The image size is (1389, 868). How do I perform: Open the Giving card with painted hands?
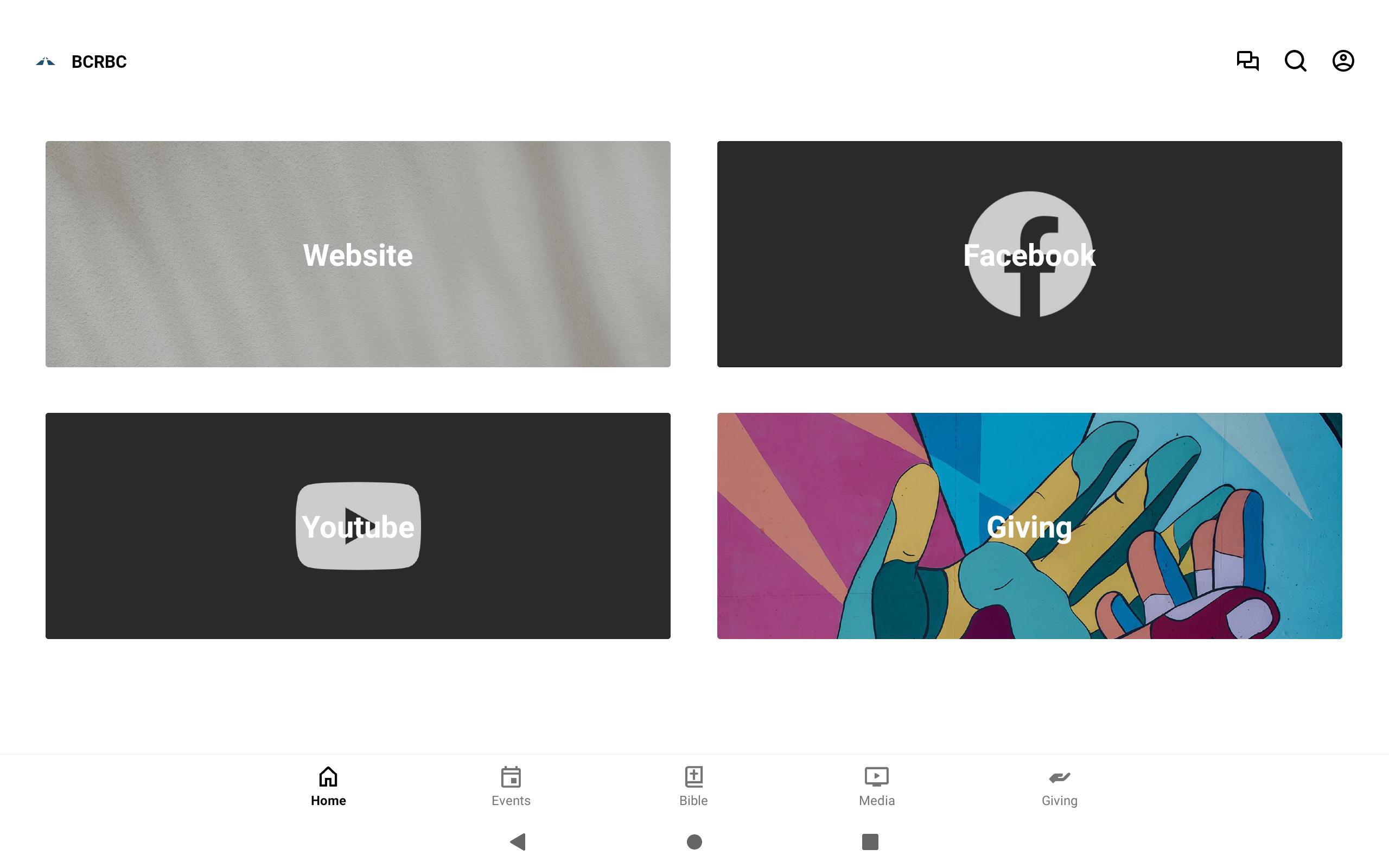click(x=1029, y=525)
